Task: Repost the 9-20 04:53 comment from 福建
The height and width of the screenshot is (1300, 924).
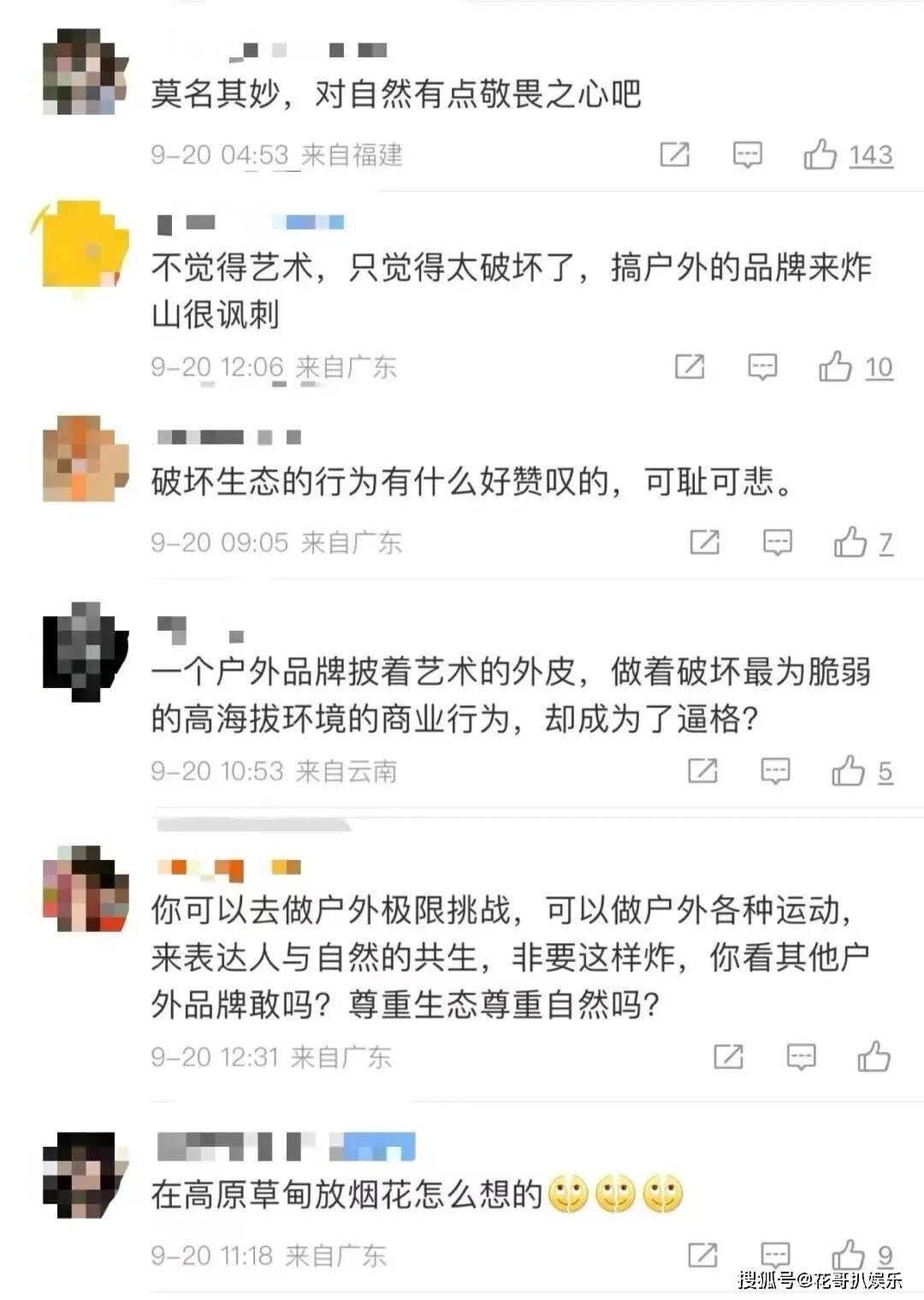Action: 674,154
